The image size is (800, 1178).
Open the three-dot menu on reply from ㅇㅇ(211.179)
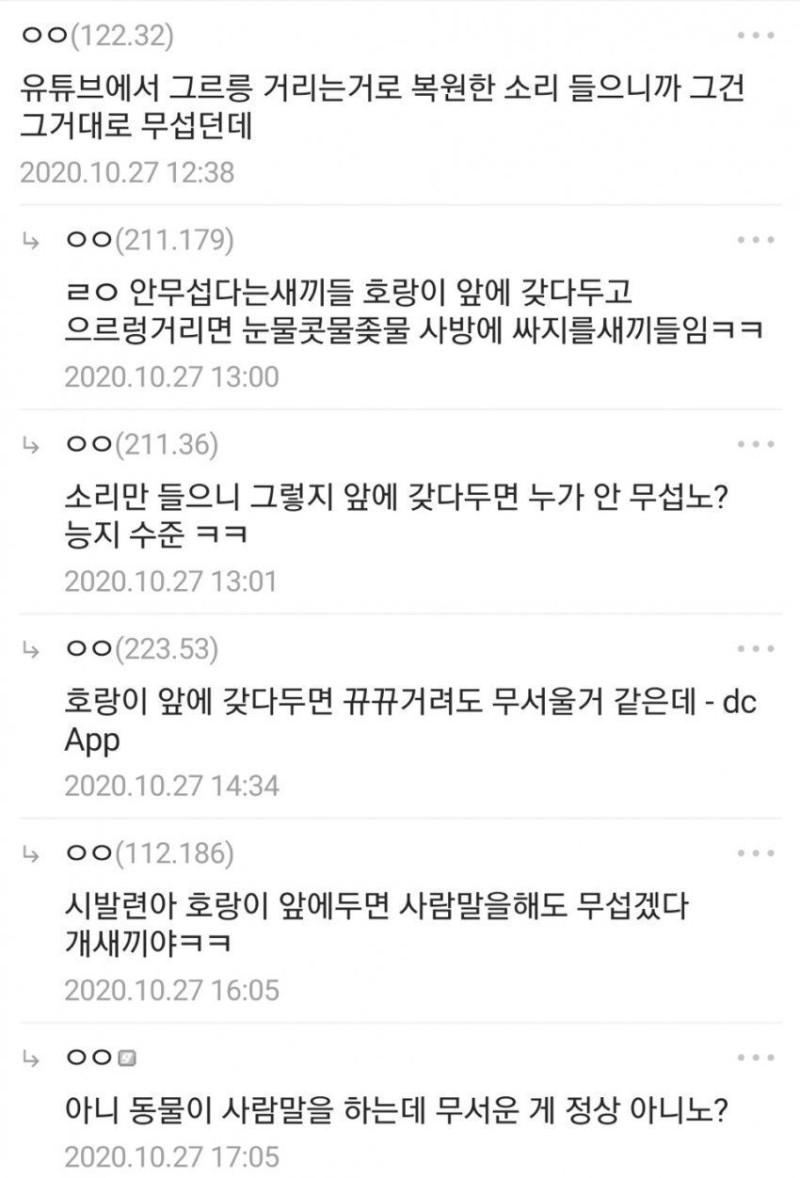(756, 240)
